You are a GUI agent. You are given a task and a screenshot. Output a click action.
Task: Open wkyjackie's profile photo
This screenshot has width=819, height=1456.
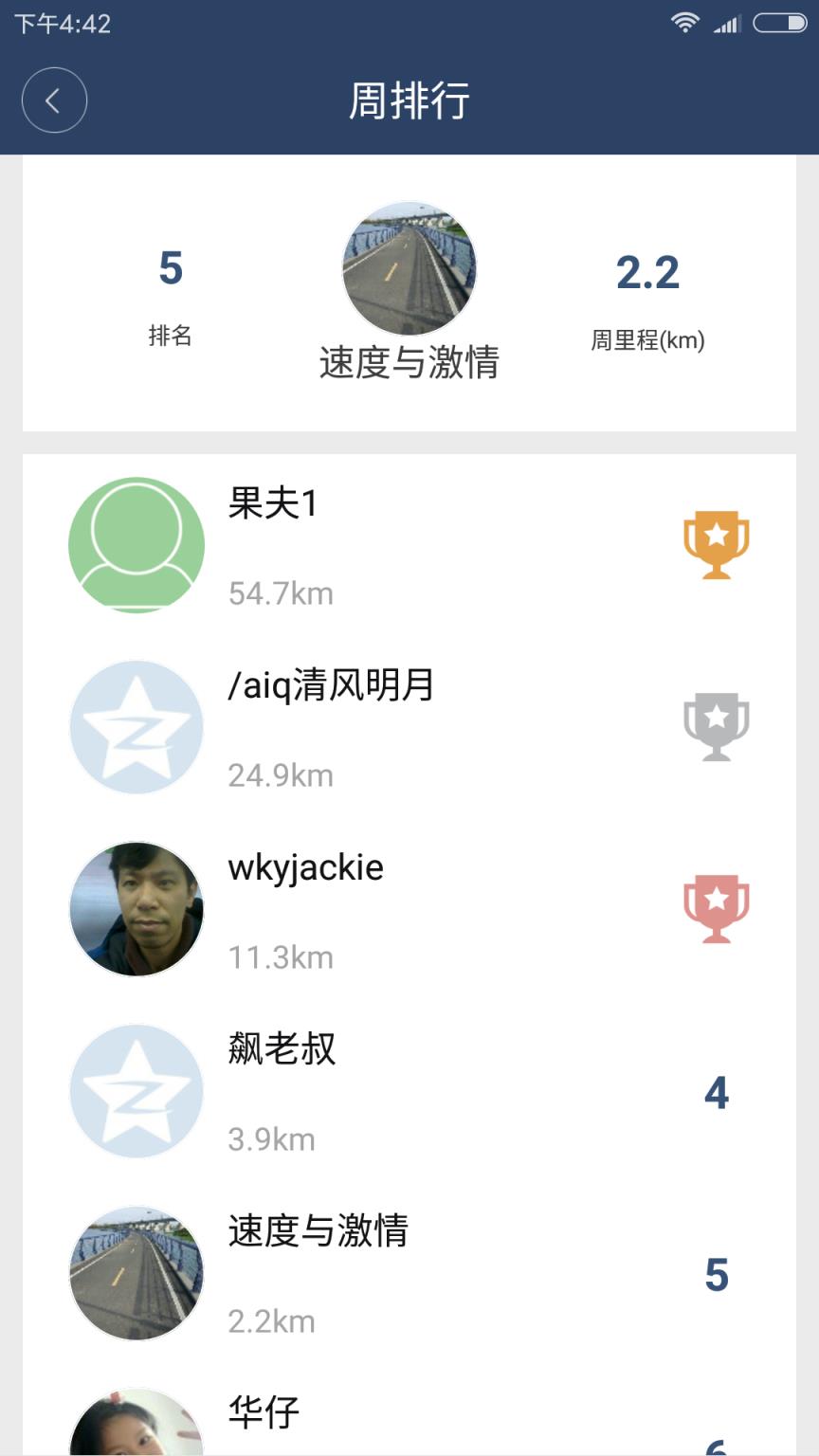136,908
